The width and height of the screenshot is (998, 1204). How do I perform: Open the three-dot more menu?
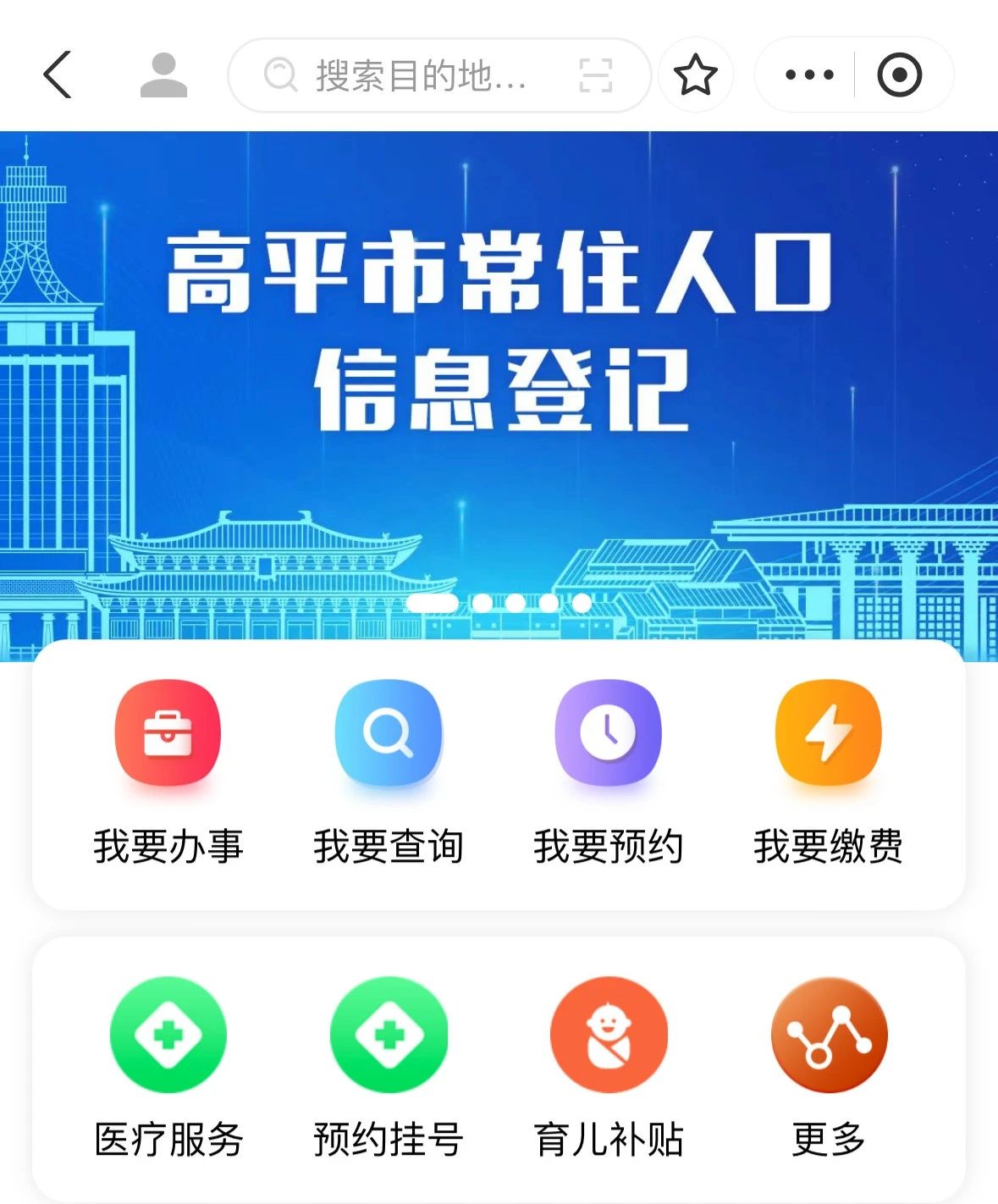point(808,75)
